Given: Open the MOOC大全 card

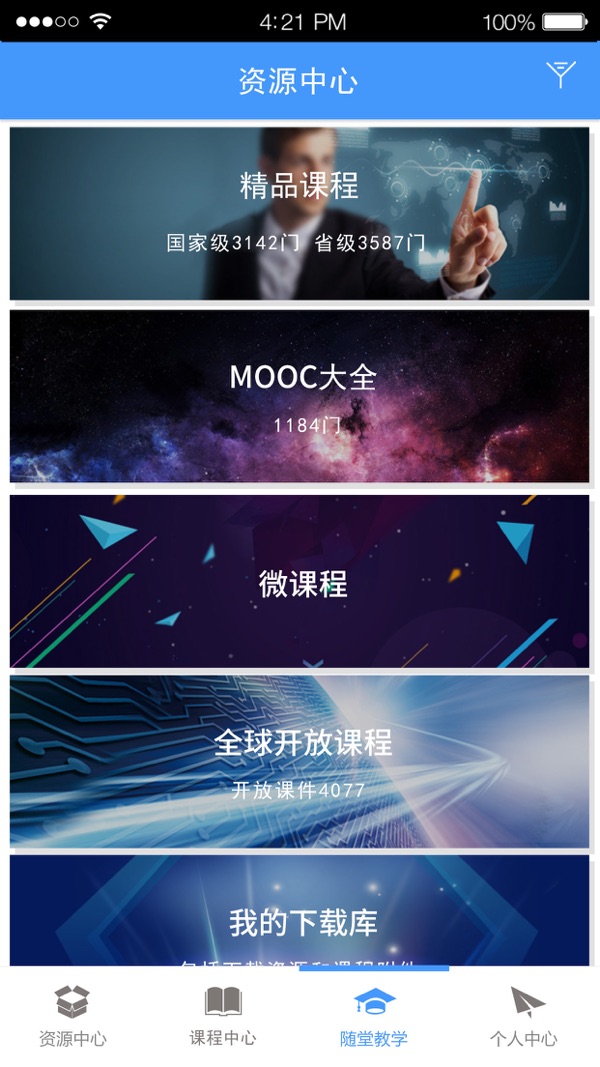Looking at the screenshot, I should [300, 396].
